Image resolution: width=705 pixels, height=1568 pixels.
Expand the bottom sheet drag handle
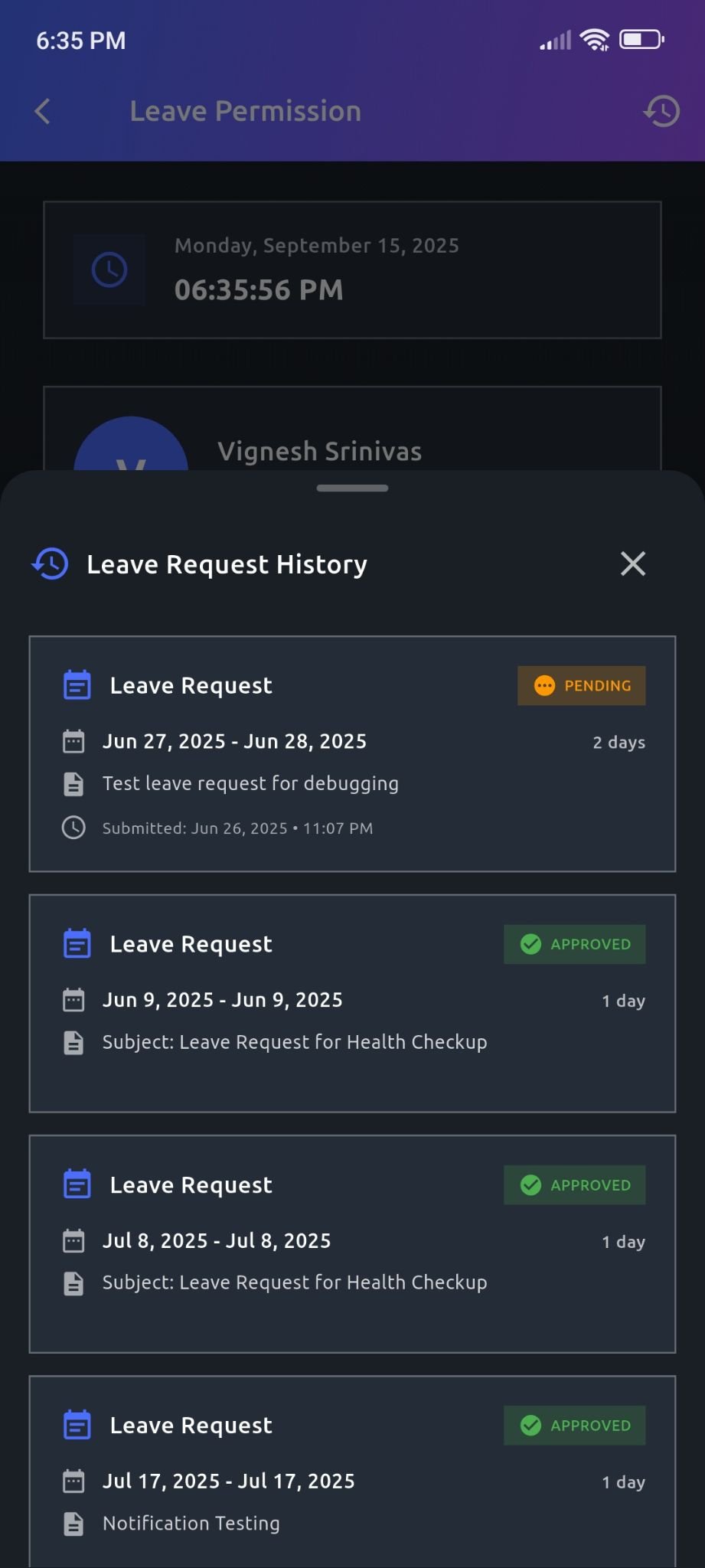pyautogui.click(x=352, y=487)
